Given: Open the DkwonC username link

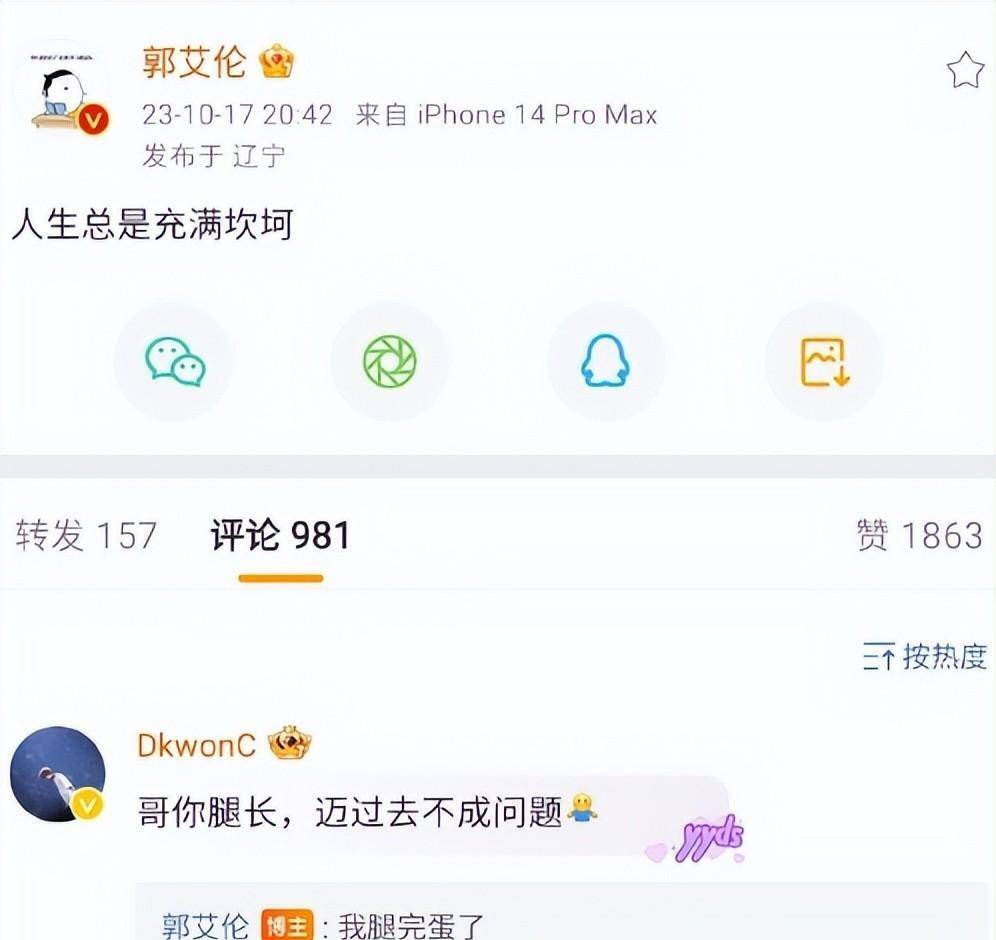Looking at the screenshot, I should [x=197, y=745].
